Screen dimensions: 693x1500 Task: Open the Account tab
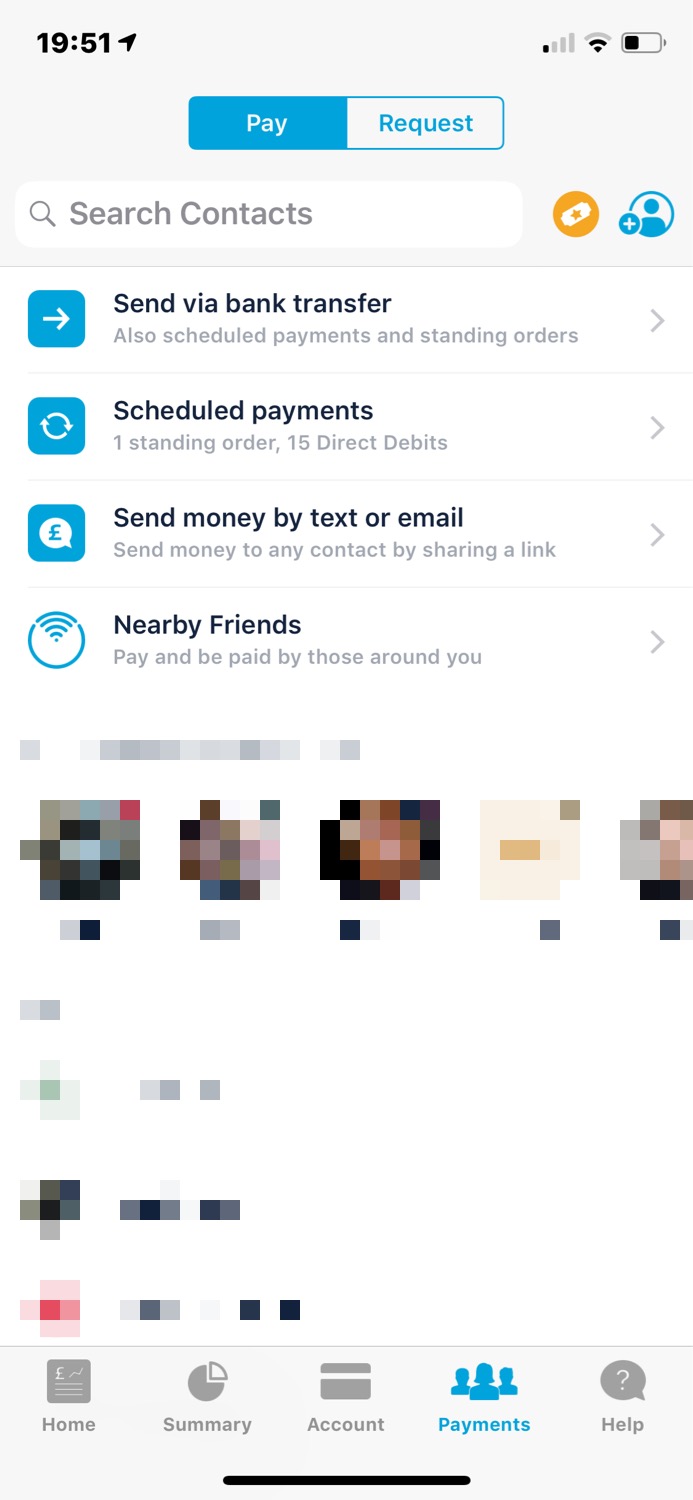click(346, 1397)
